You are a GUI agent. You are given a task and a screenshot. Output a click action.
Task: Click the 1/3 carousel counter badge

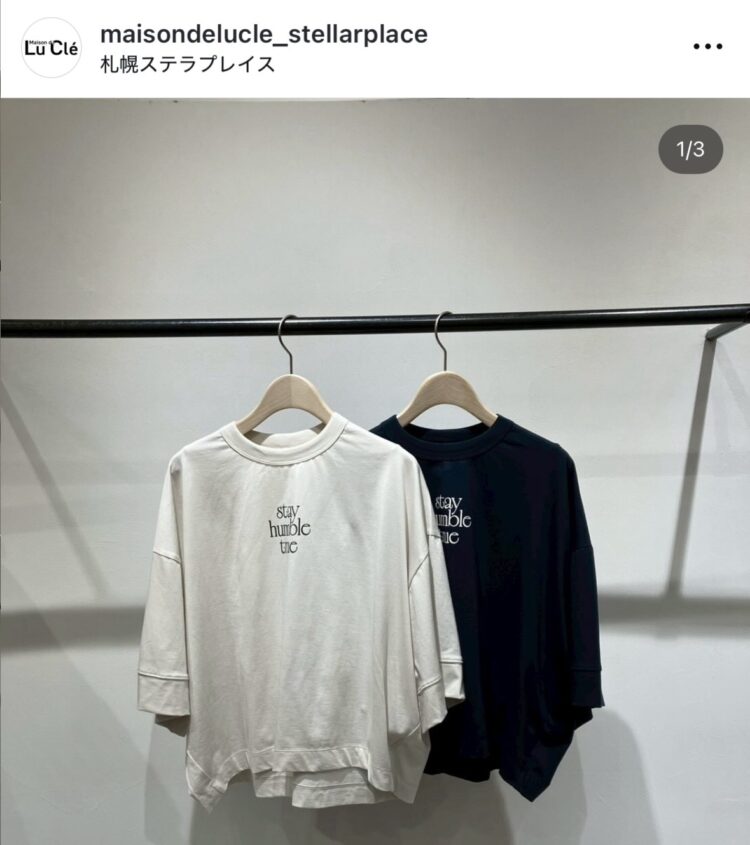pos(688,148)
